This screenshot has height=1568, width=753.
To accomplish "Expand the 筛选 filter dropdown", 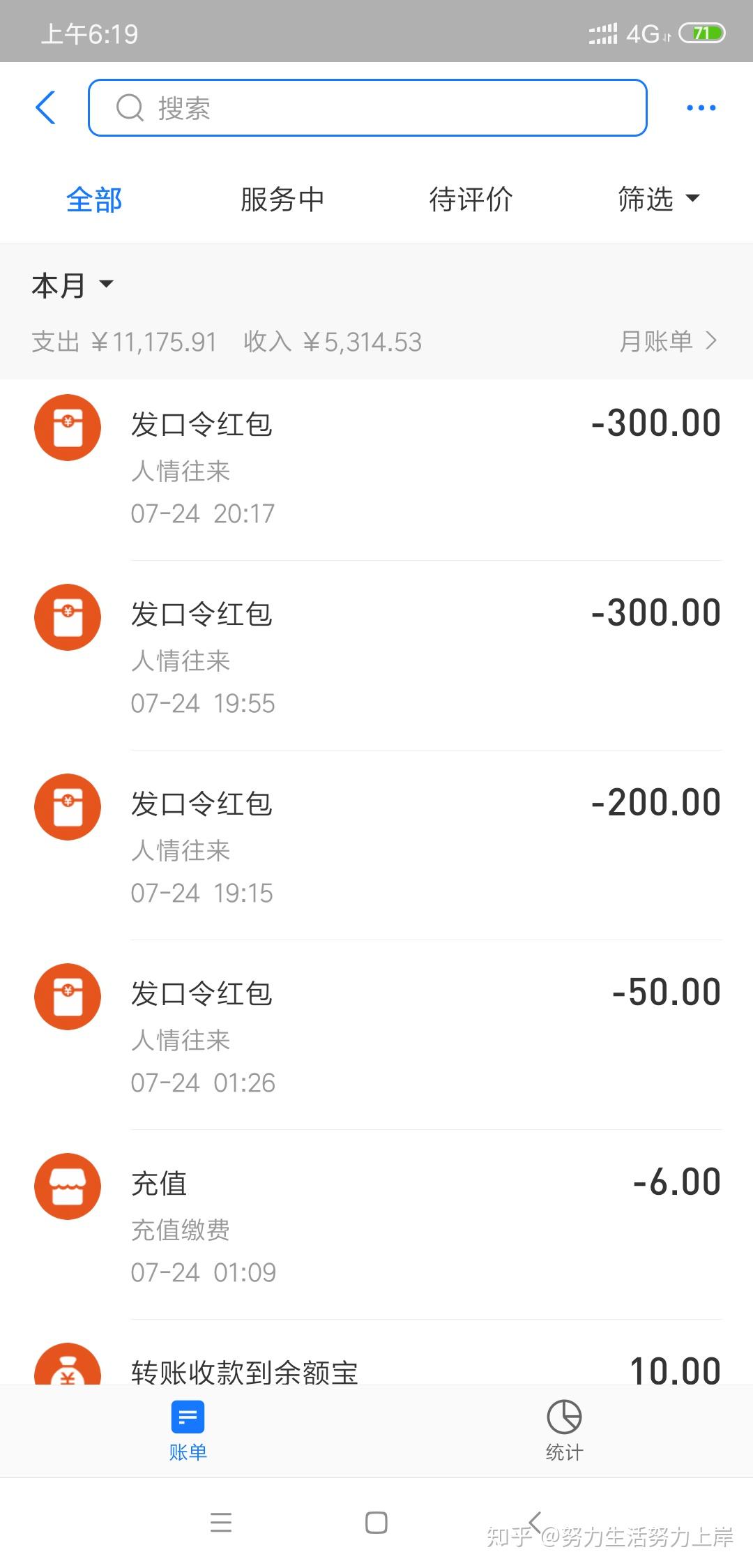I will (658, 200).
